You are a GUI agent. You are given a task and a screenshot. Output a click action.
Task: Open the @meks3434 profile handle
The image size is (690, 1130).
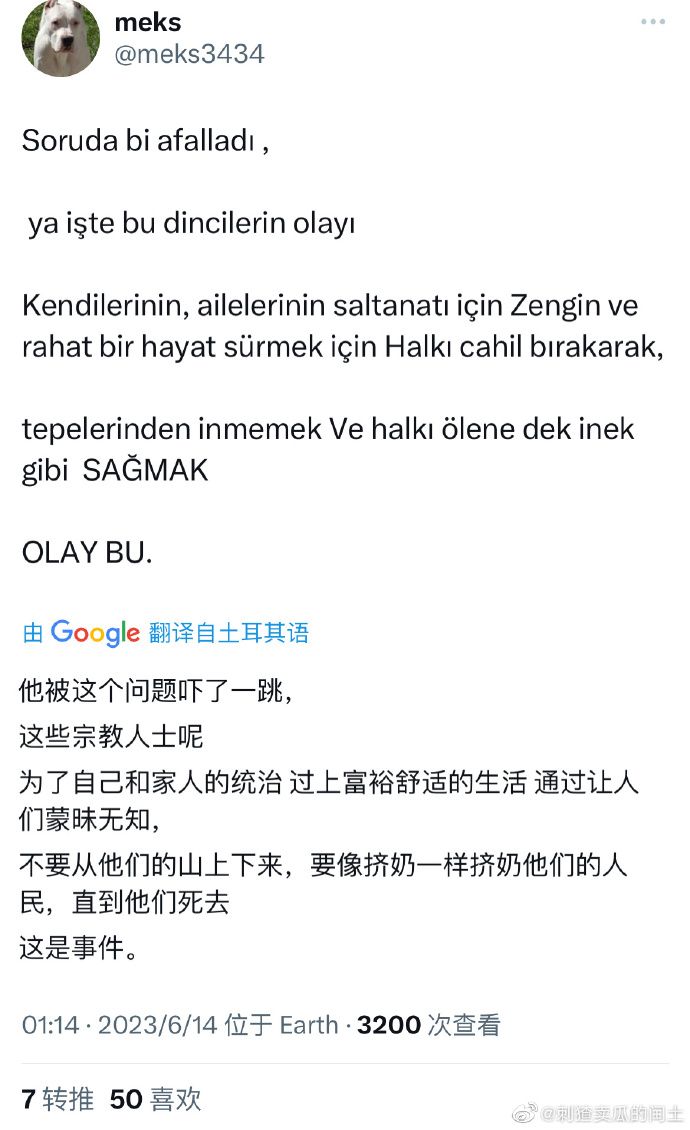[189, 54]
